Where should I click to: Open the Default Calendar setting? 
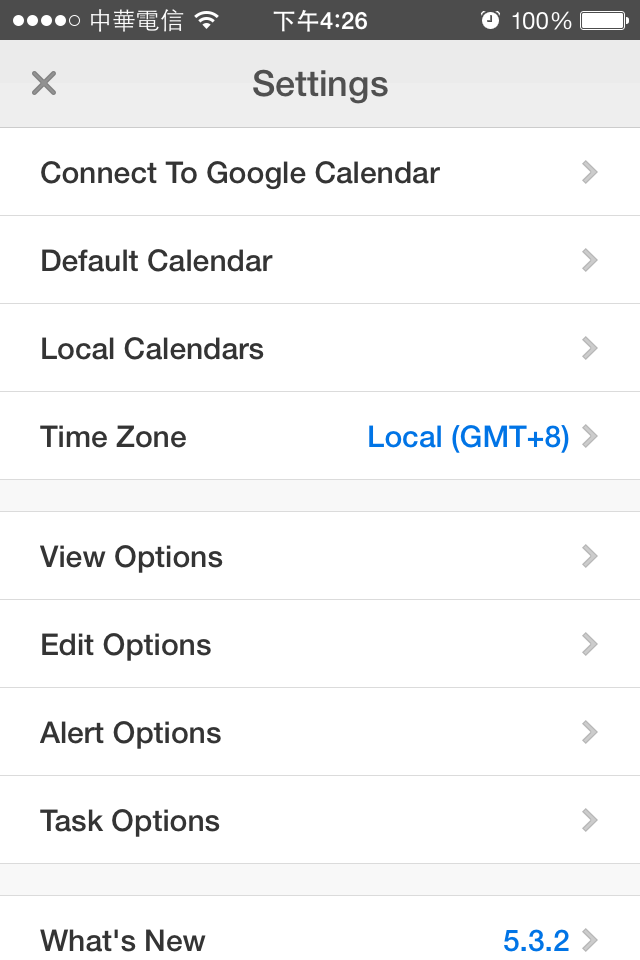(320, 261)
